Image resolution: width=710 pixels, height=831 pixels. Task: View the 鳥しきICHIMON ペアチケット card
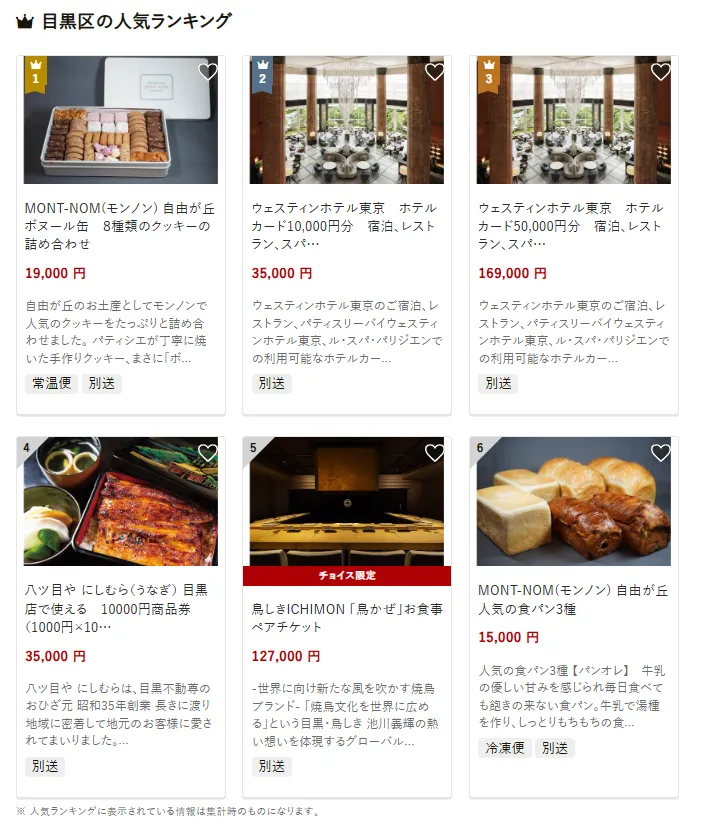click(x=346, y=616)
